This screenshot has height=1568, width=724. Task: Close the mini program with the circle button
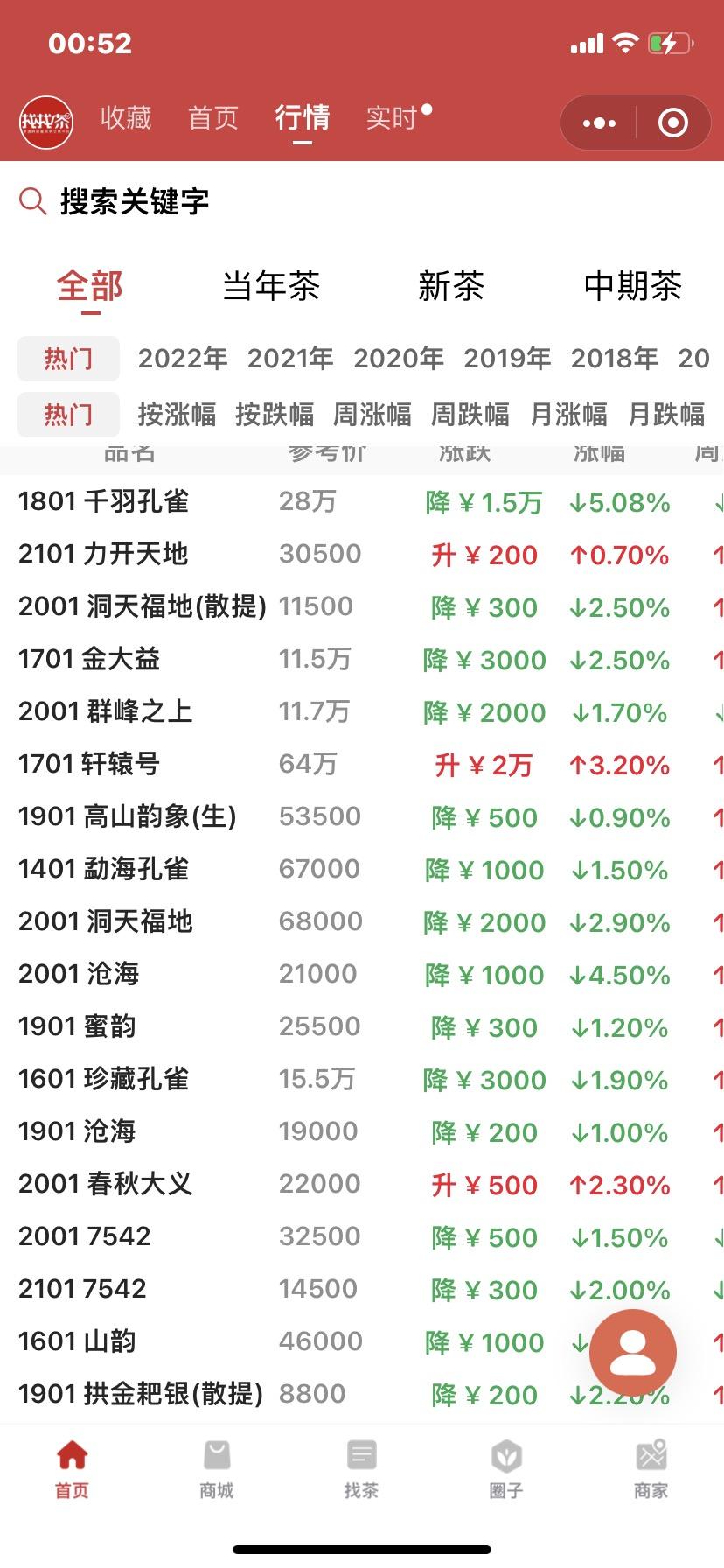coord(672,123)
